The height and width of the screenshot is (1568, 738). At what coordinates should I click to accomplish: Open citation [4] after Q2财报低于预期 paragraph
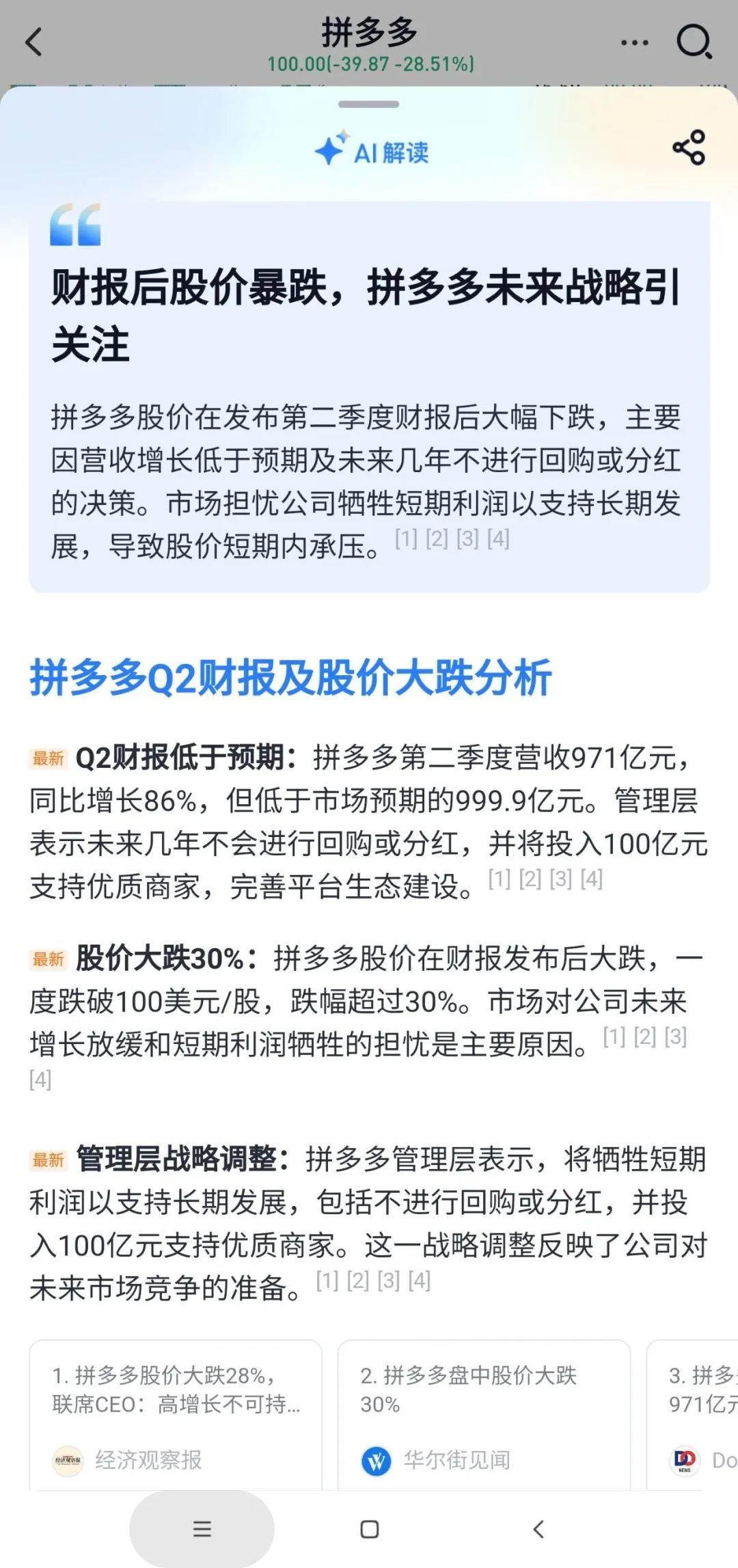[x=591, y=879]
